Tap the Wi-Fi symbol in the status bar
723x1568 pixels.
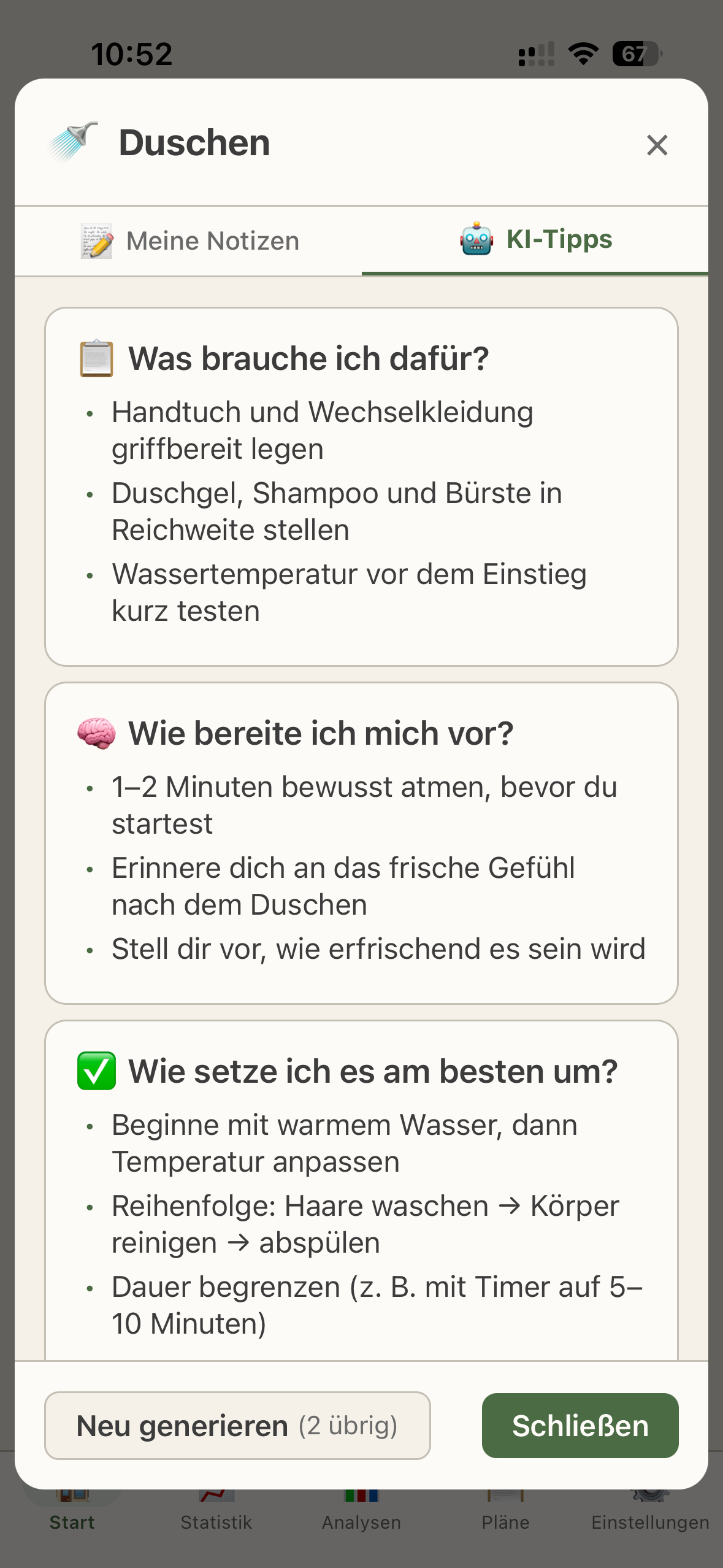pyautogui.click(x=581, y=55)
